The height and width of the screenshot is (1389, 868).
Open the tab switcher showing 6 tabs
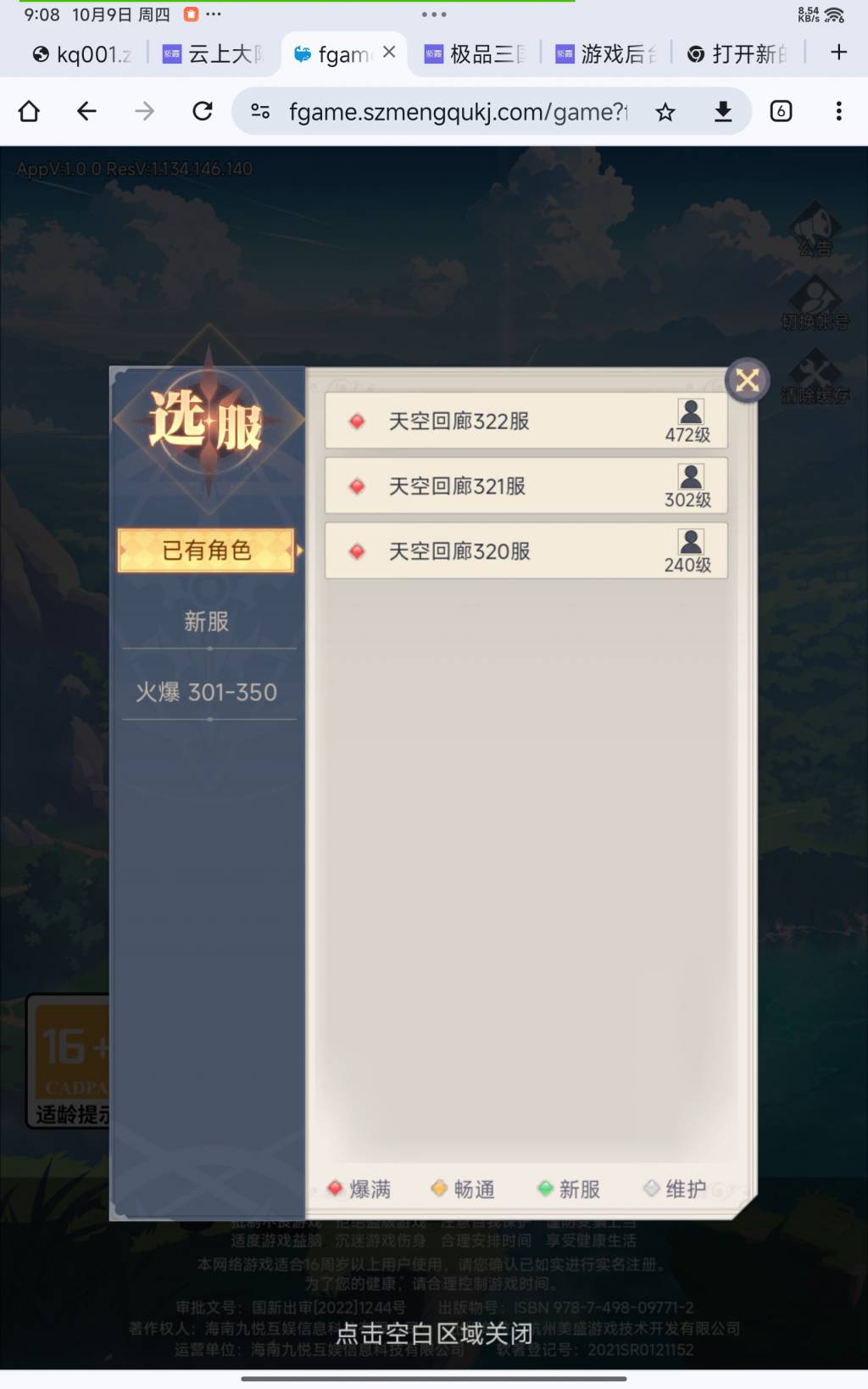point(781,111)
